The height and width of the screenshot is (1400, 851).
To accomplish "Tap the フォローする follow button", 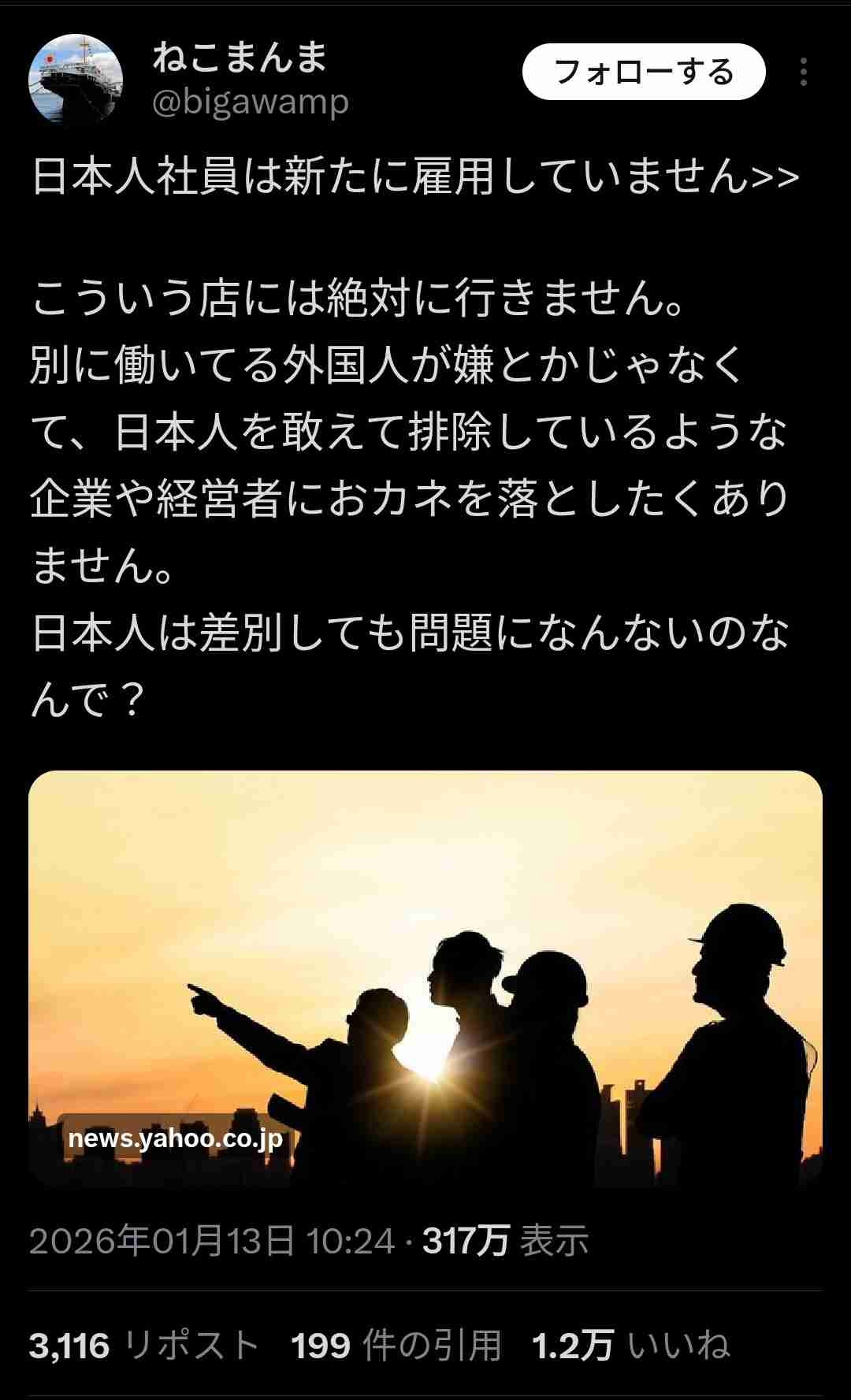I will (x=644, y=72).
